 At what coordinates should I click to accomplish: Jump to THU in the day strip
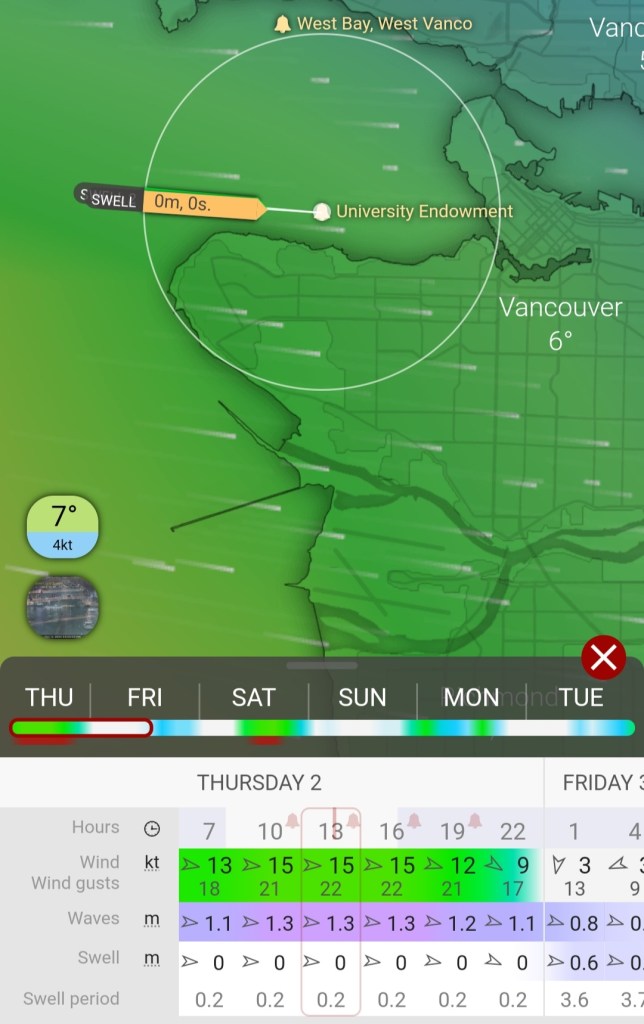click(49, 697)
